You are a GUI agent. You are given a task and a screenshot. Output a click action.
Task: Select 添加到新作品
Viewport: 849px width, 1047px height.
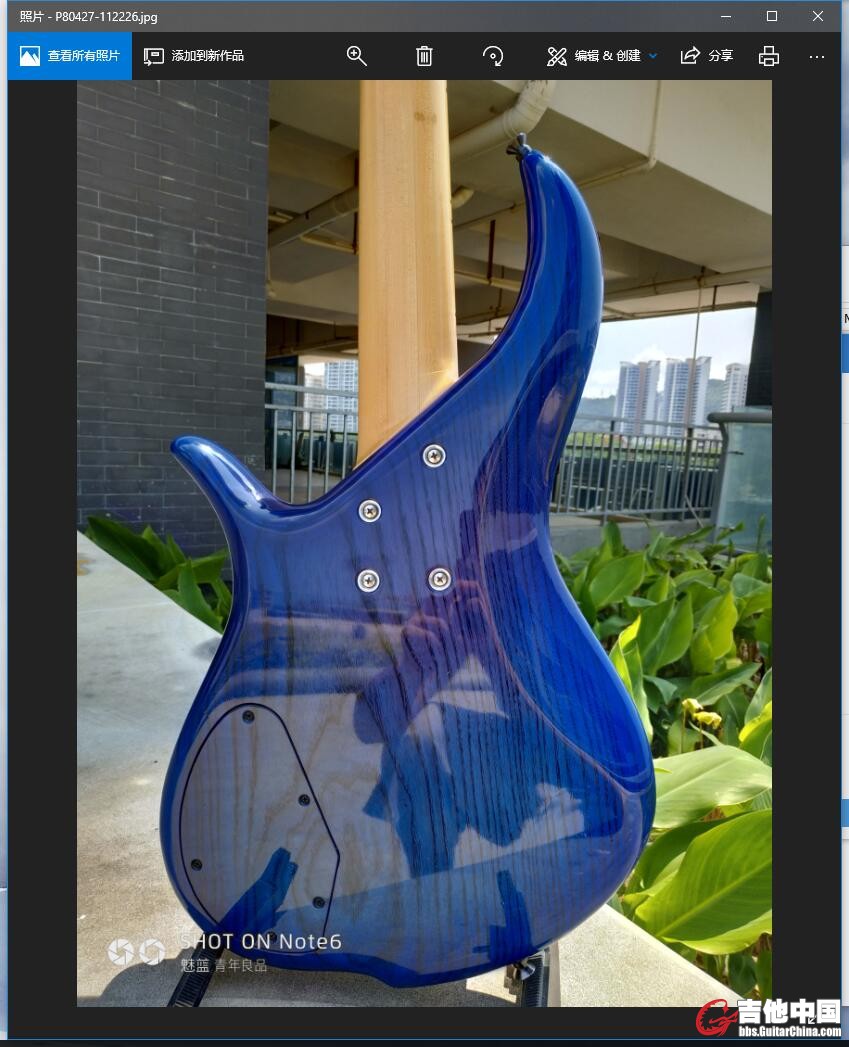(194, 56)
